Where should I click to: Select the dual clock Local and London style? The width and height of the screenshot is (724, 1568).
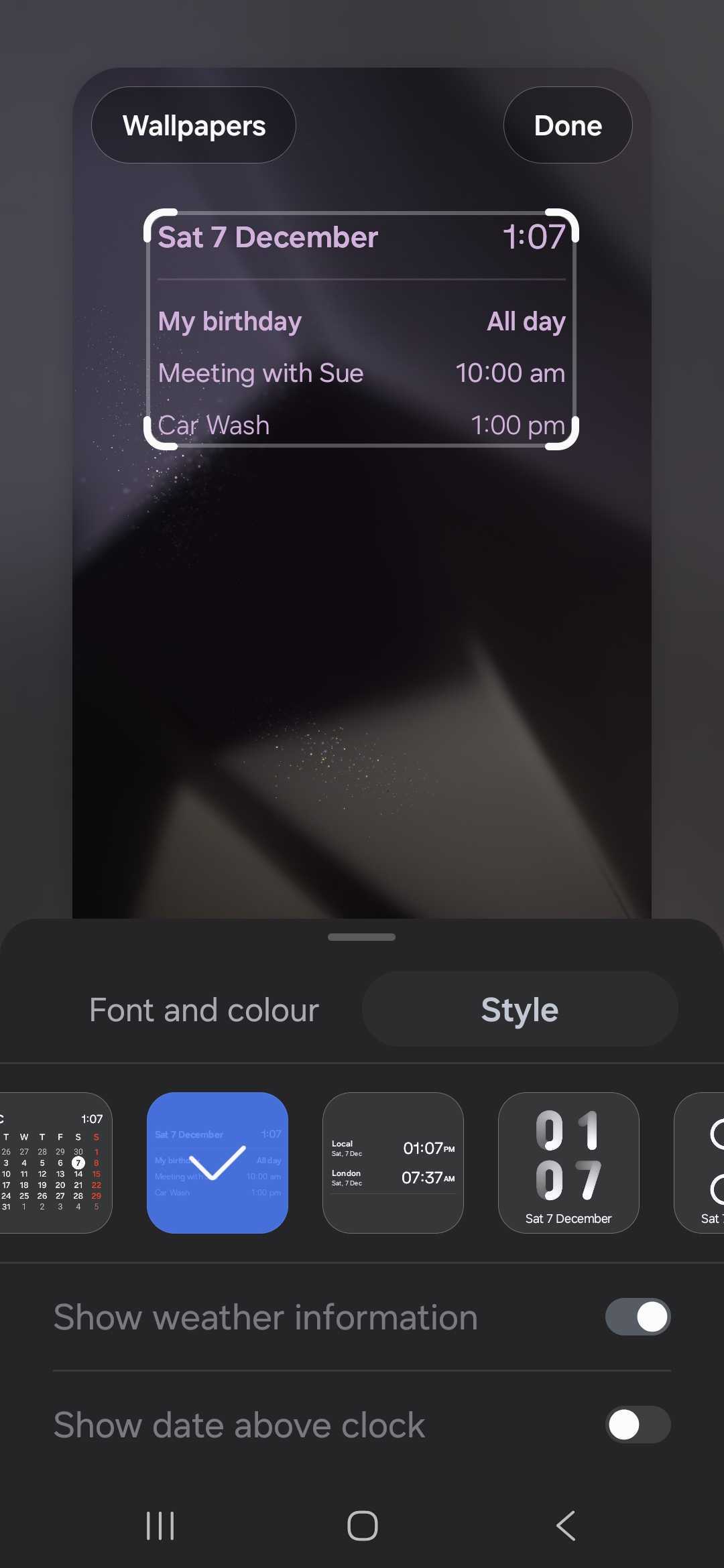click(x=393, y=1163)
